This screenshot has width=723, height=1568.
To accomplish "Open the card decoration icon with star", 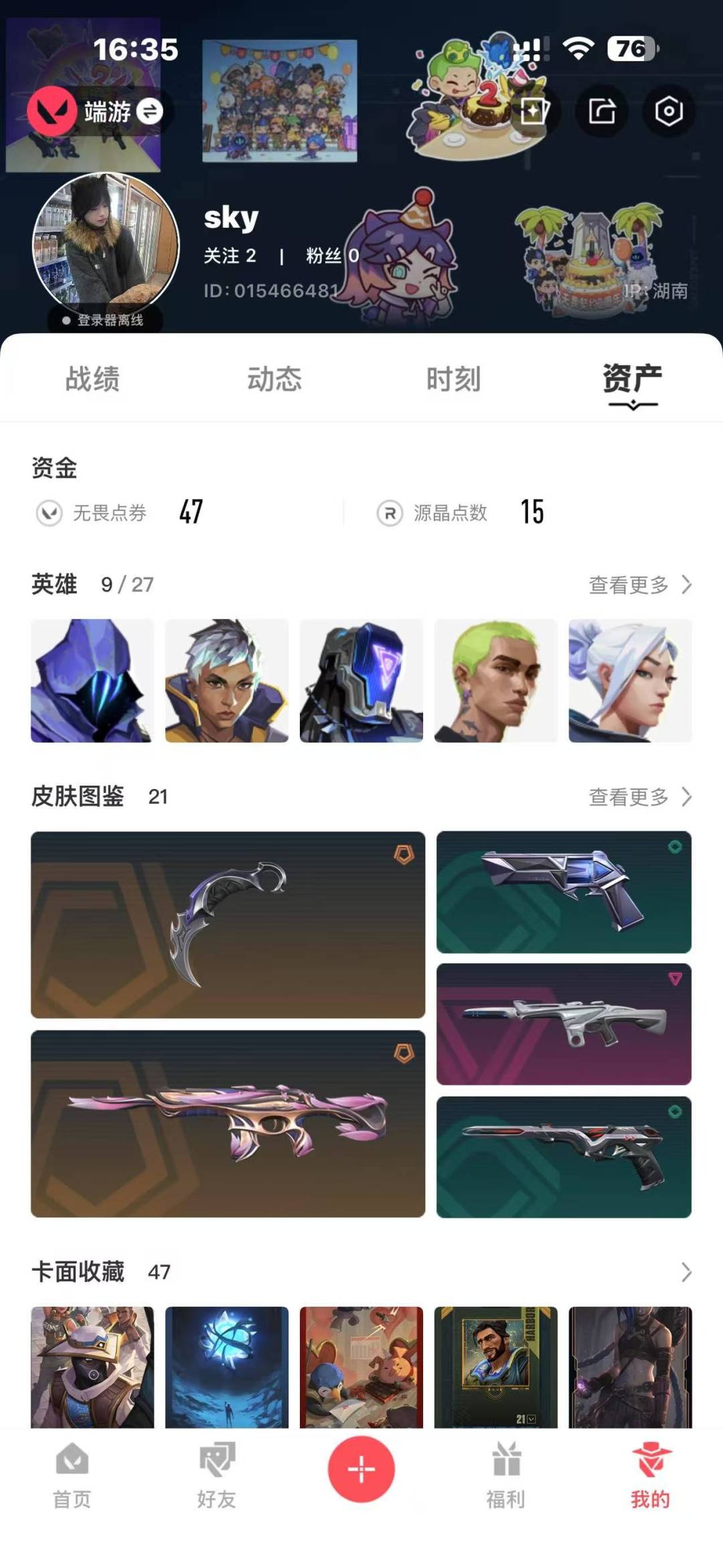I will pos(535,111).
